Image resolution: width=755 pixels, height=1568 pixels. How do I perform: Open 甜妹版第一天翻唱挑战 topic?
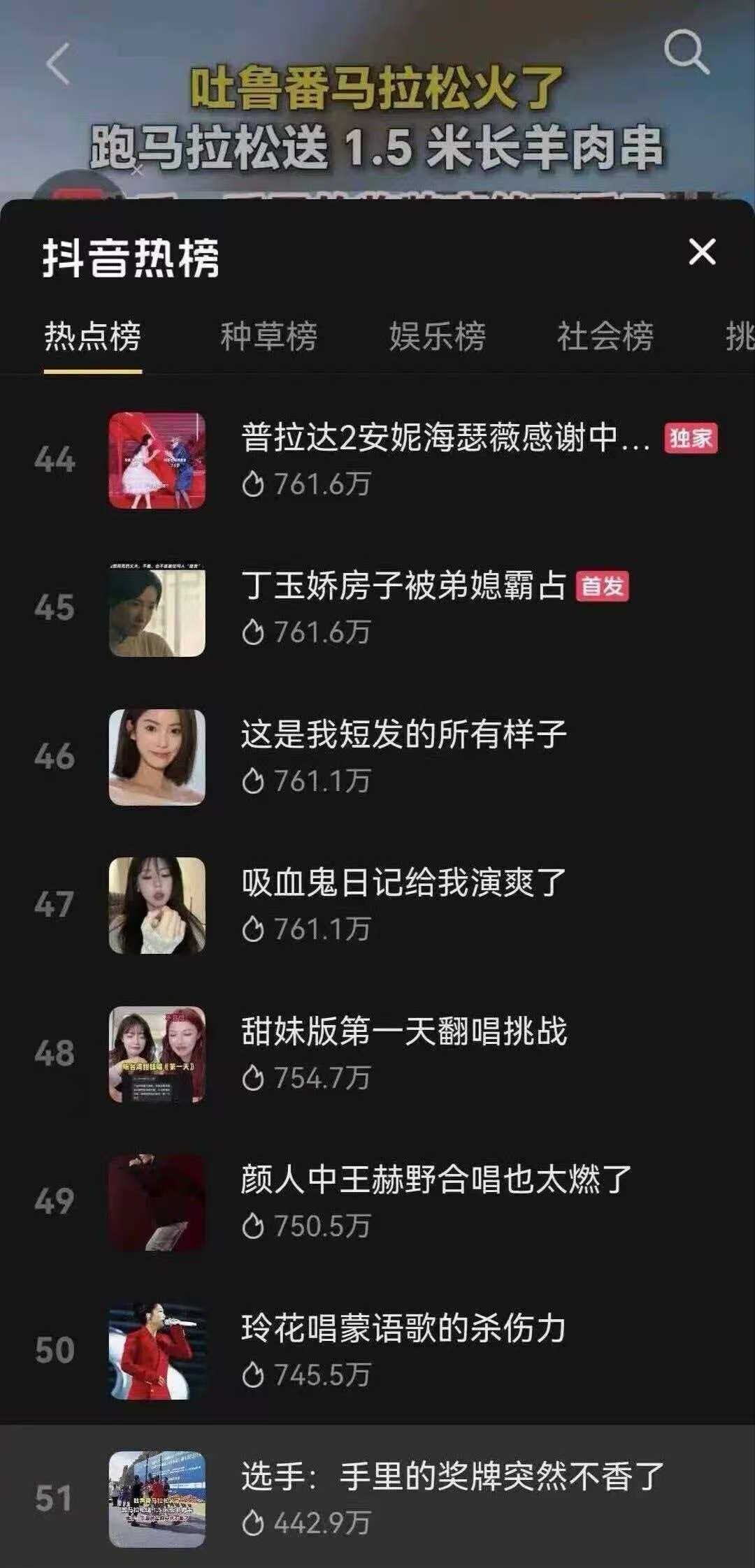point(403,1032)
